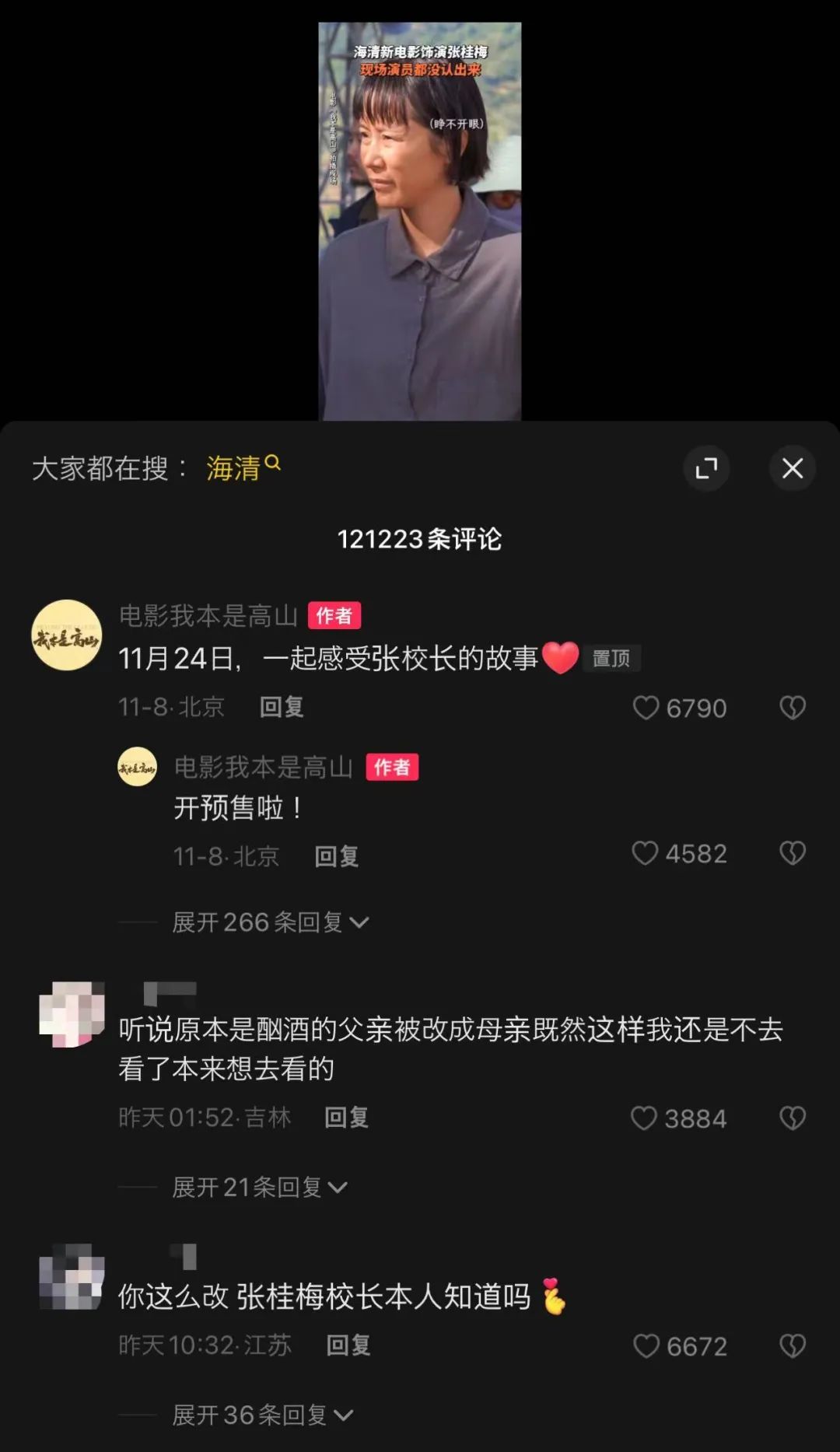
Task: Dislike the comment from 江苏
Action: tap(792, 1345)
